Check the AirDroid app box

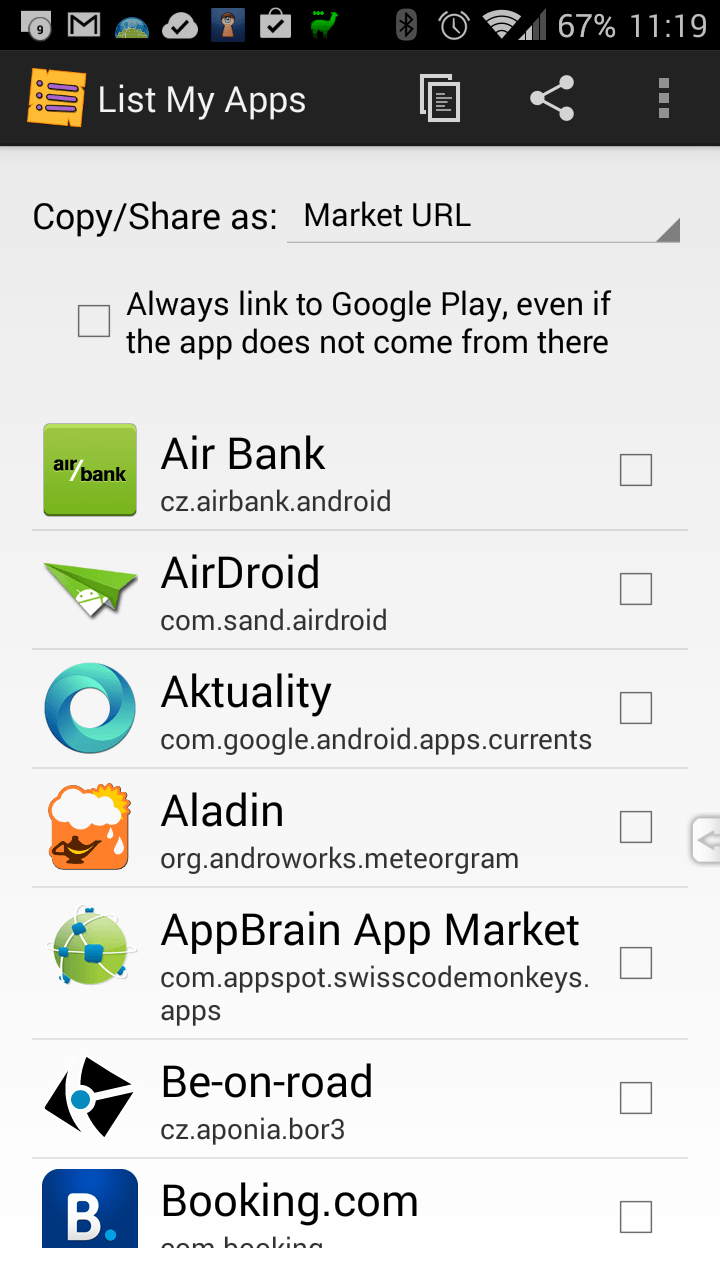[636, 589]
